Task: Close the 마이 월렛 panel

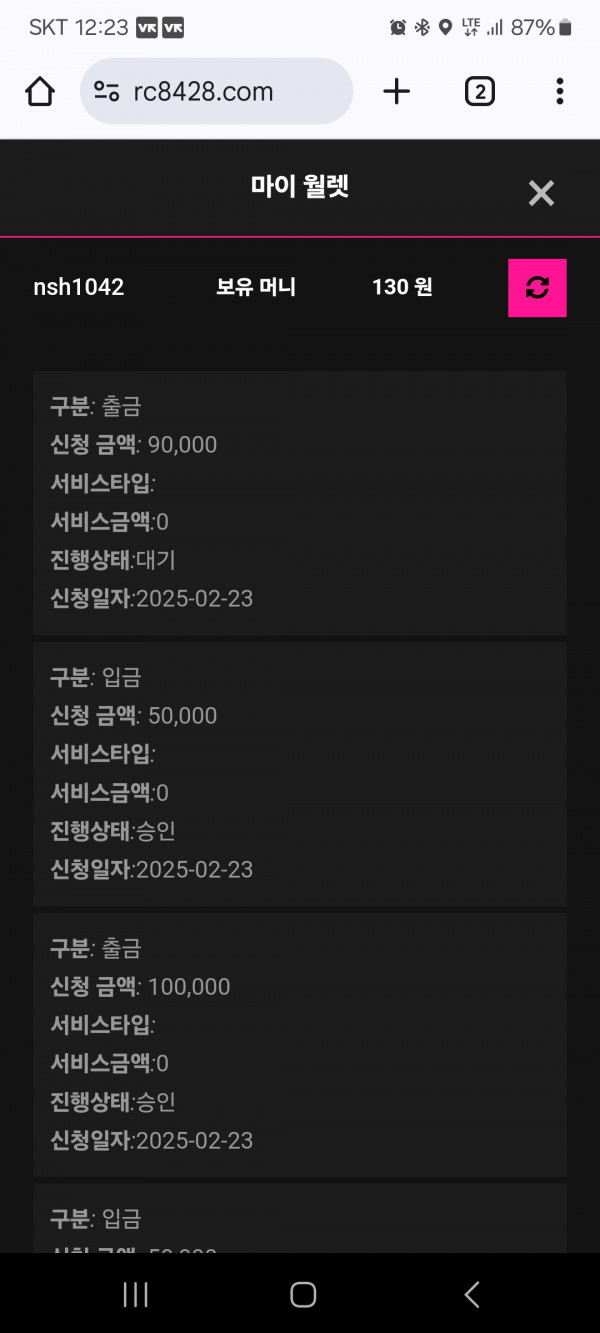Action: tap(541, 193)
